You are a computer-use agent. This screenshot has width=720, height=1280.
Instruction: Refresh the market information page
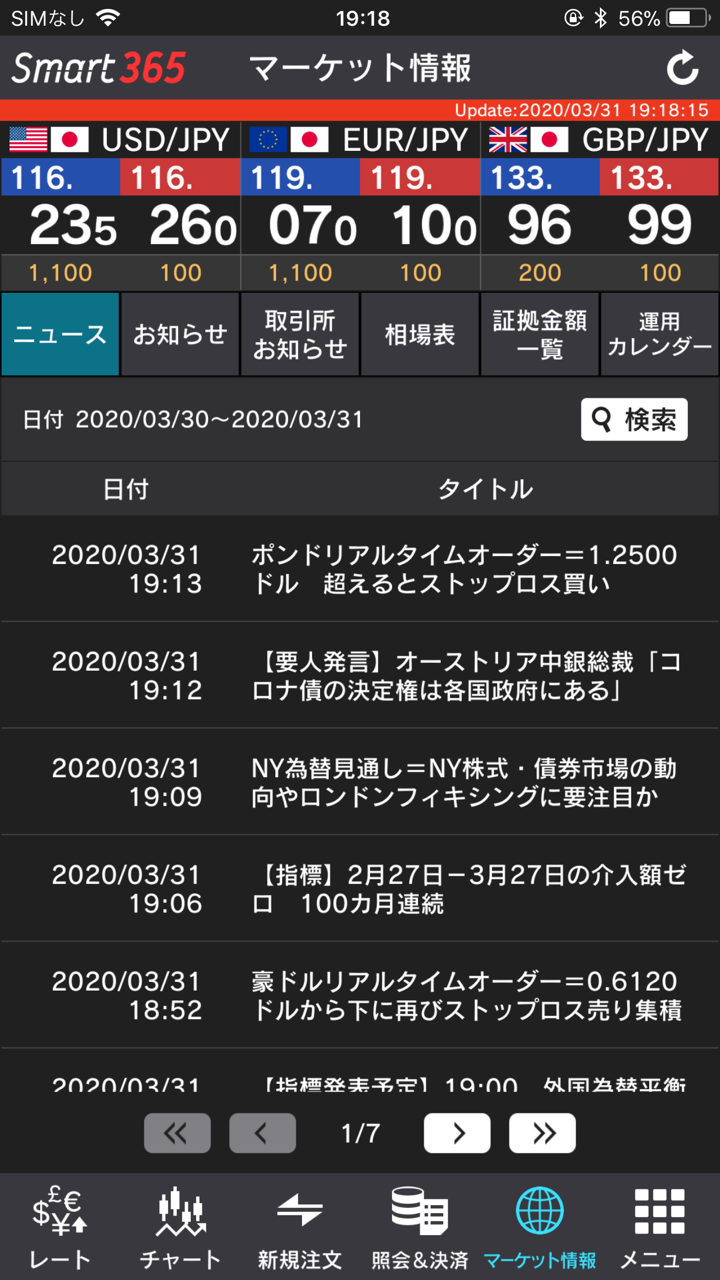(683, 67)
